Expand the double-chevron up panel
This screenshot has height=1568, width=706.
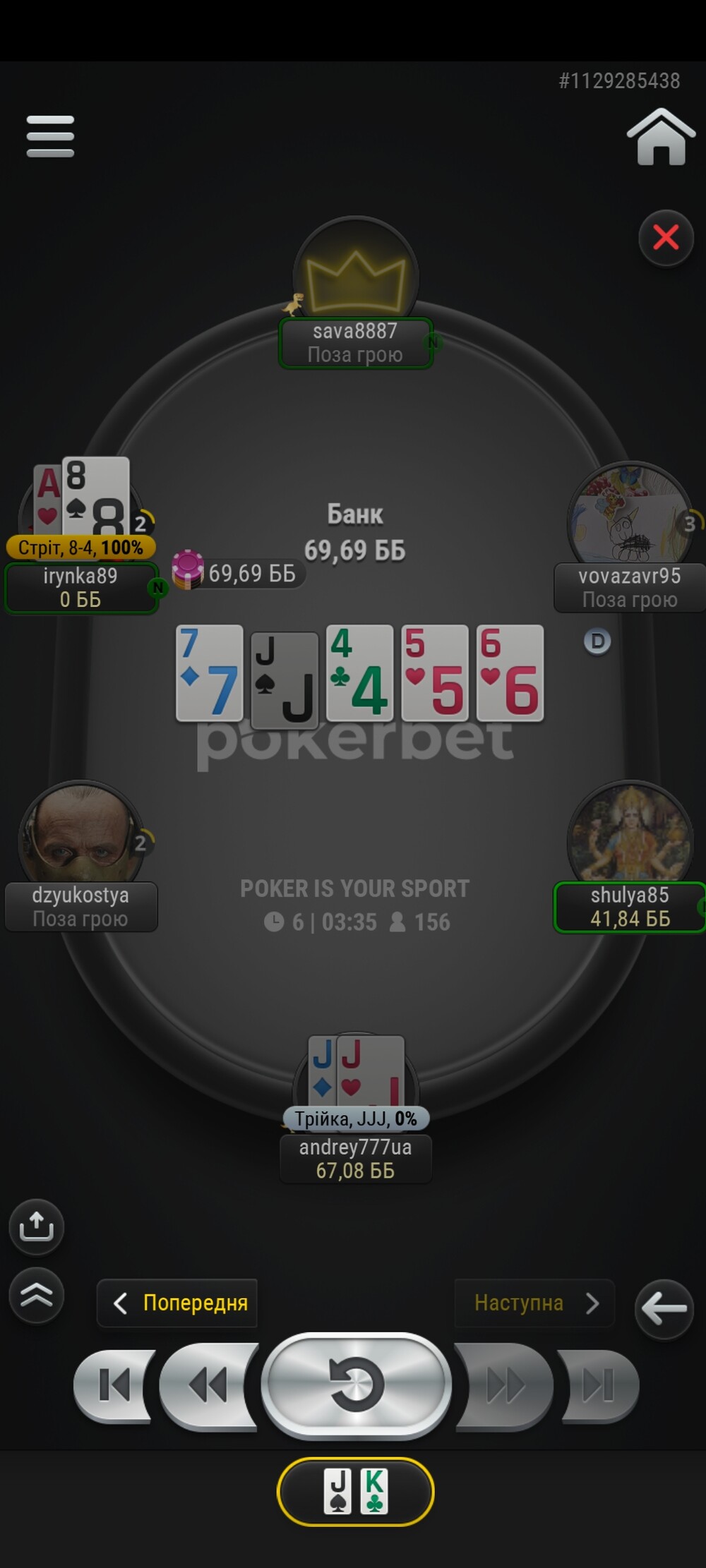tap(37, 1295)
